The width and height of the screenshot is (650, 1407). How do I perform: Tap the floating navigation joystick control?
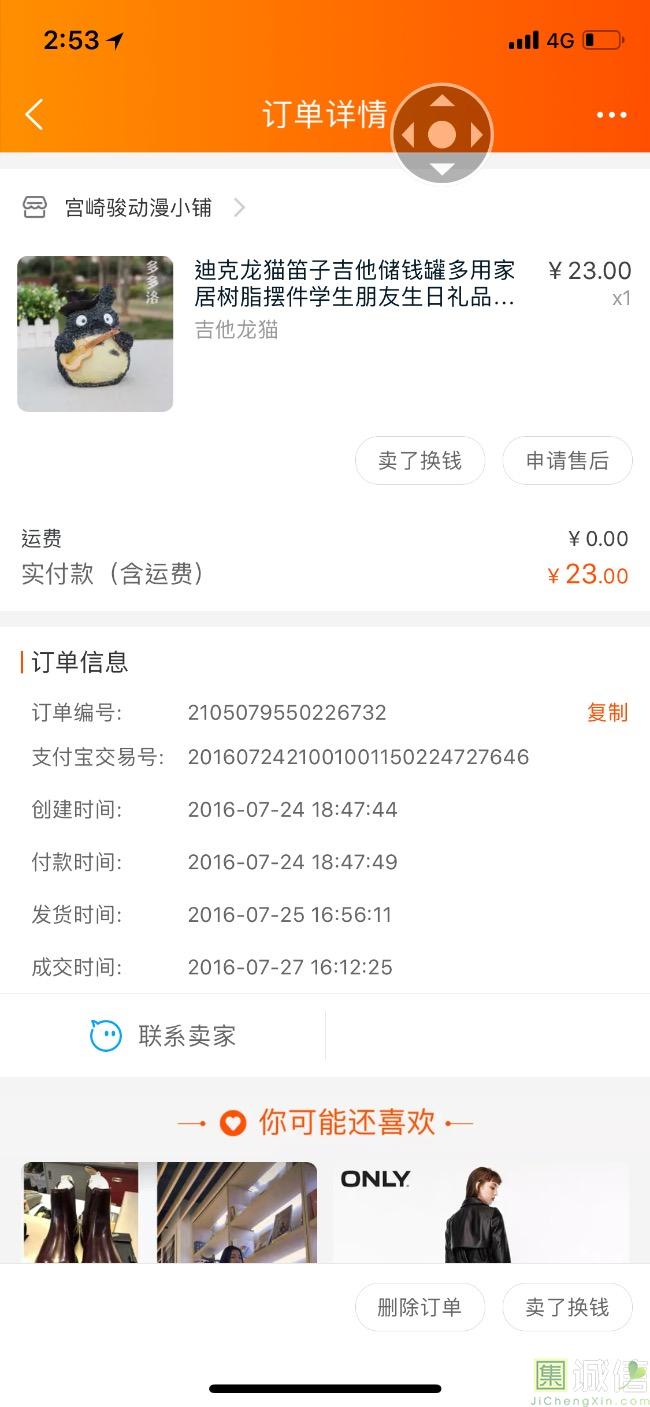(x=442, y=135)
